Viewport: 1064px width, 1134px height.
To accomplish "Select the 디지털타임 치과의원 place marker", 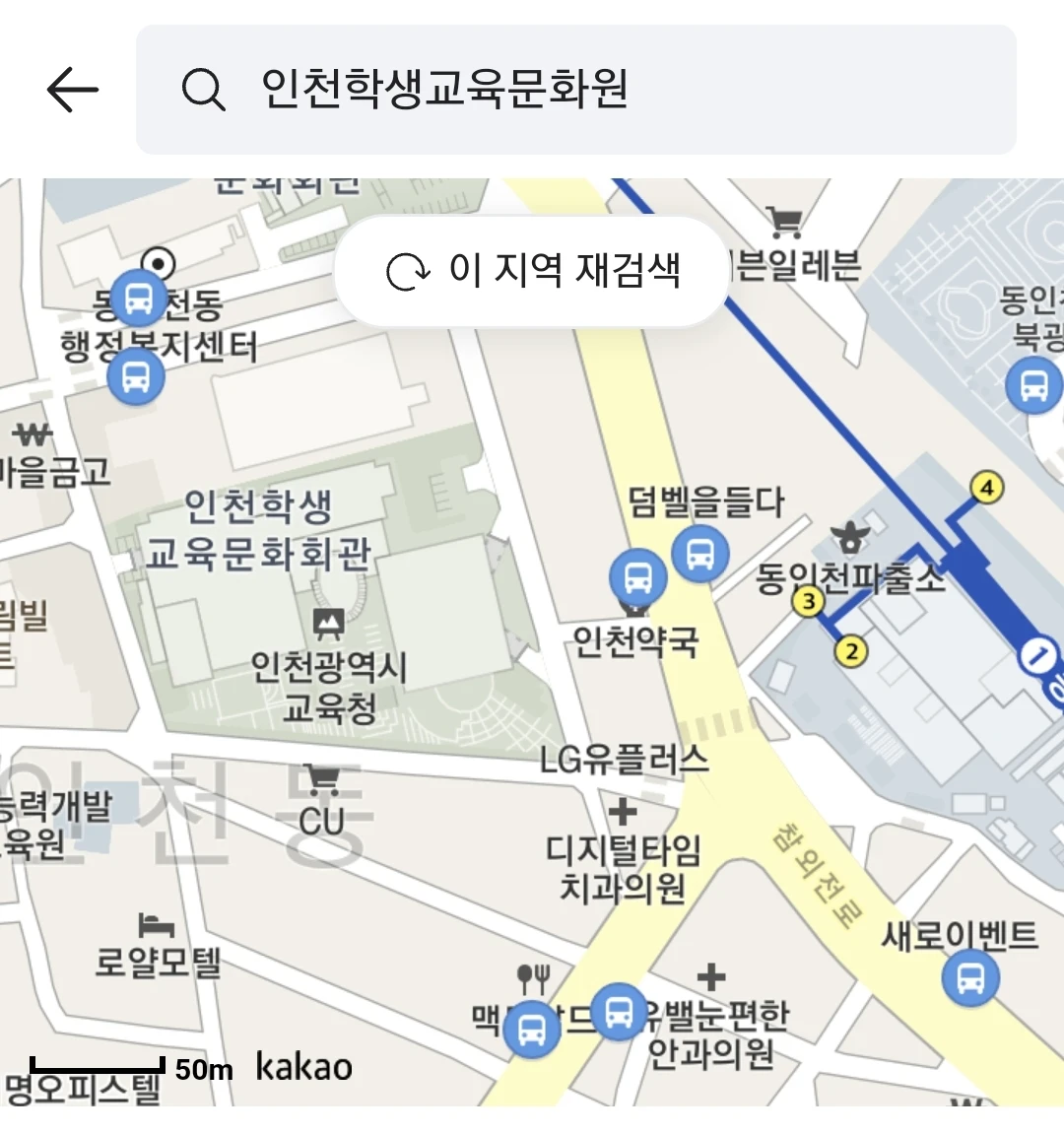I will tap(623, 813).
